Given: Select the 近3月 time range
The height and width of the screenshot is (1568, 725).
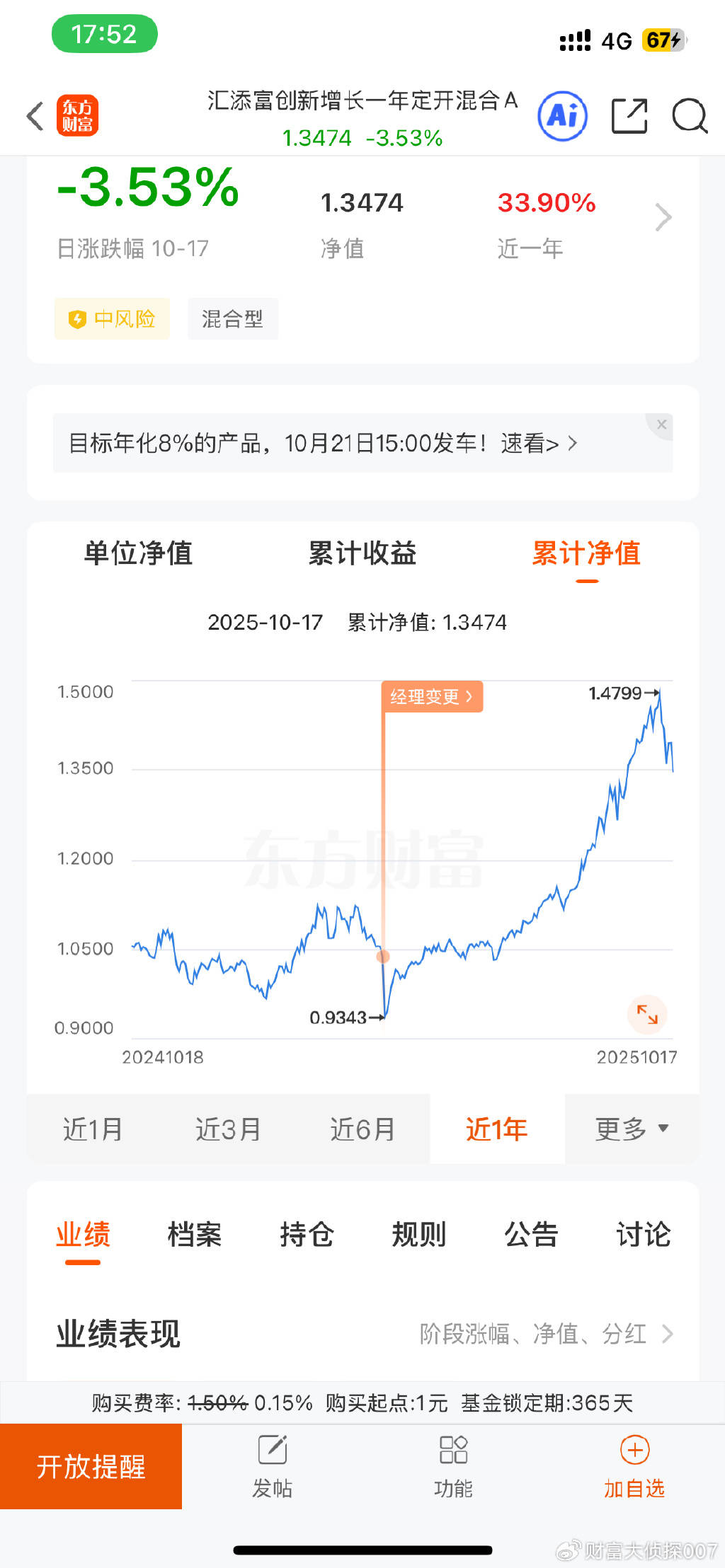Looking at the screenshot, I should [x=228, y=1129].
